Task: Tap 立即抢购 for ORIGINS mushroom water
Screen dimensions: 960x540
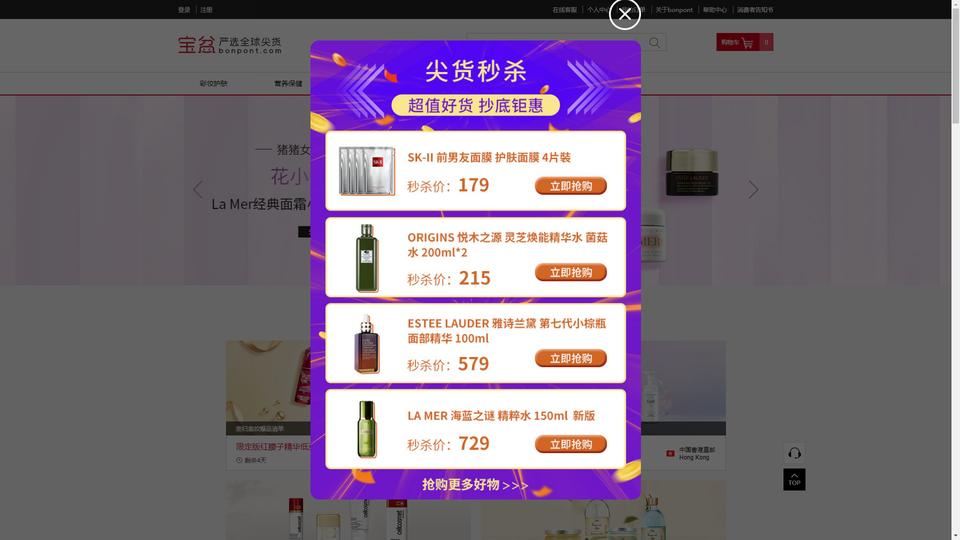Action: point(570,272)
